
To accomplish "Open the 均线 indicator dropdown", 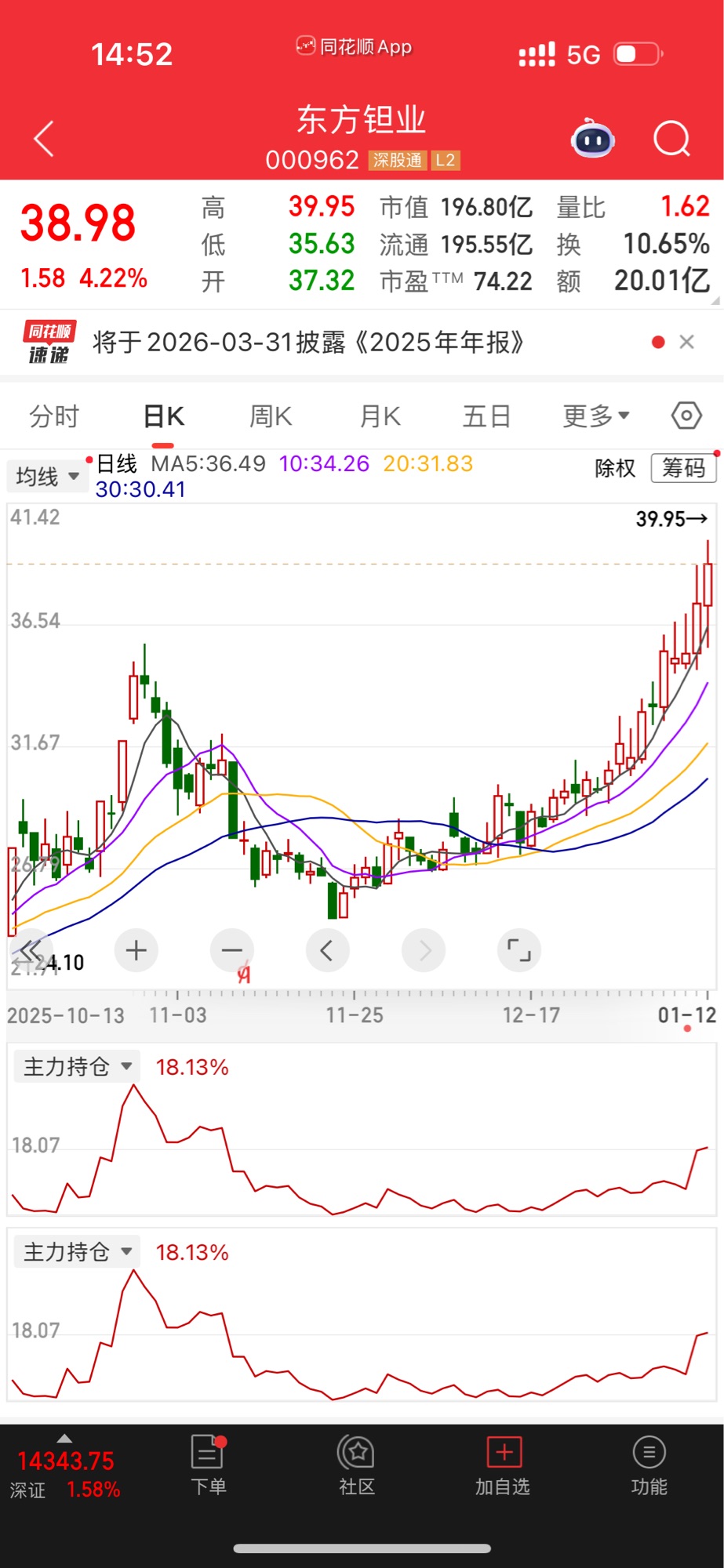I will [47, 476].
